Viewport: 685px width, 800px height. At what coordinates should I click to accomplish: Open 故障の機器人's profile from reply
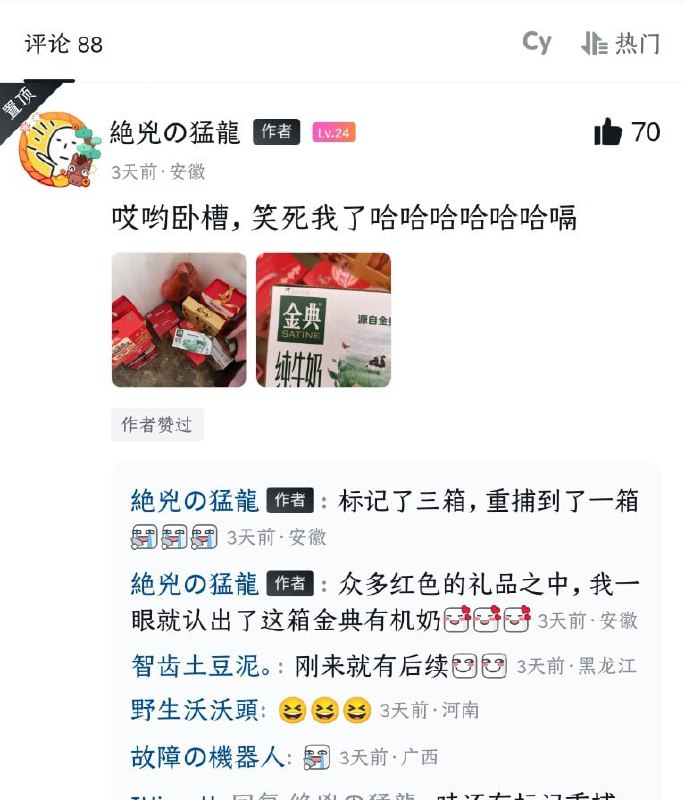pyautogui.click(x=208, y=757)
